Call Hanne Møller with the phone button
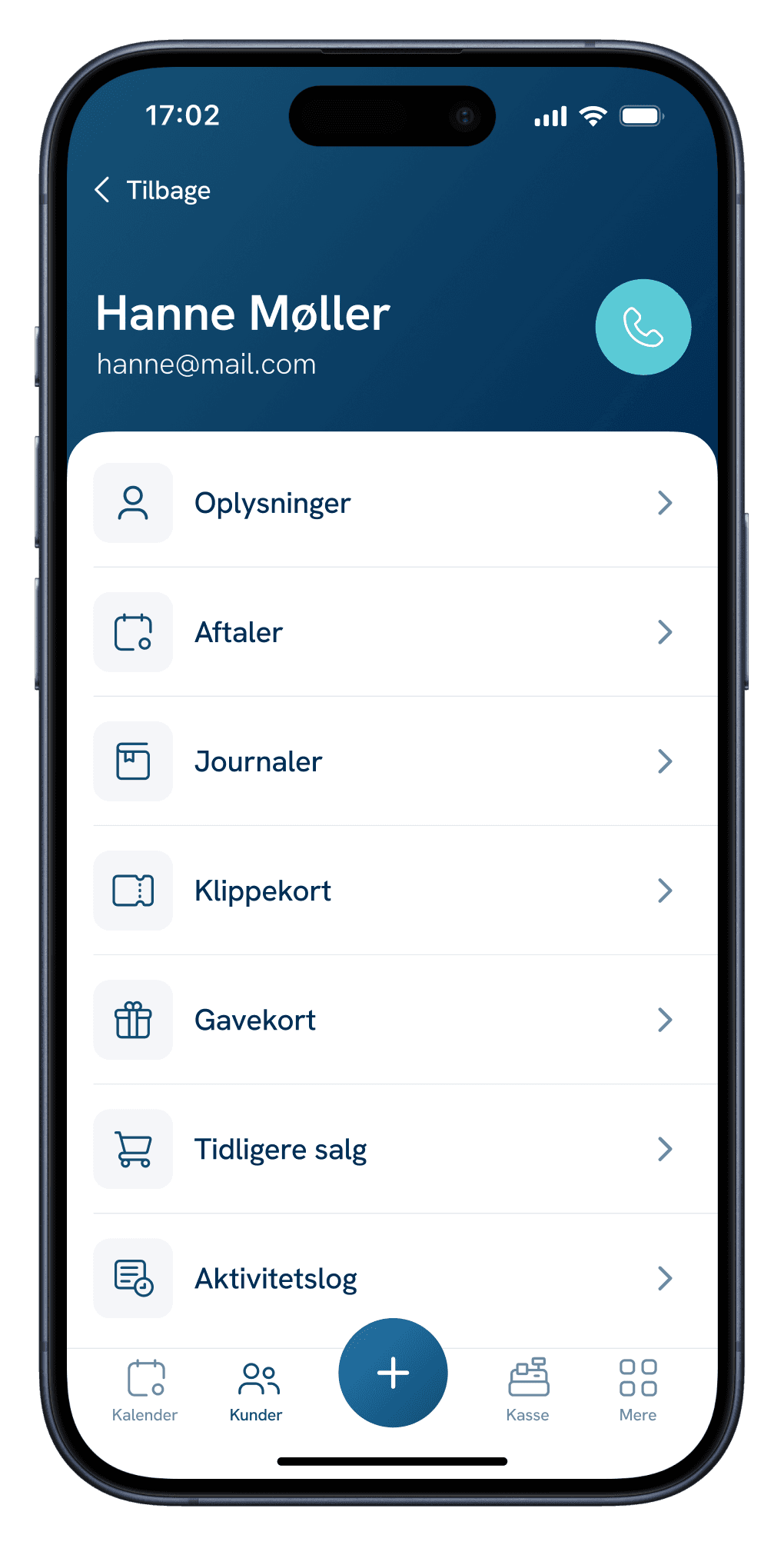 [643, 327]
